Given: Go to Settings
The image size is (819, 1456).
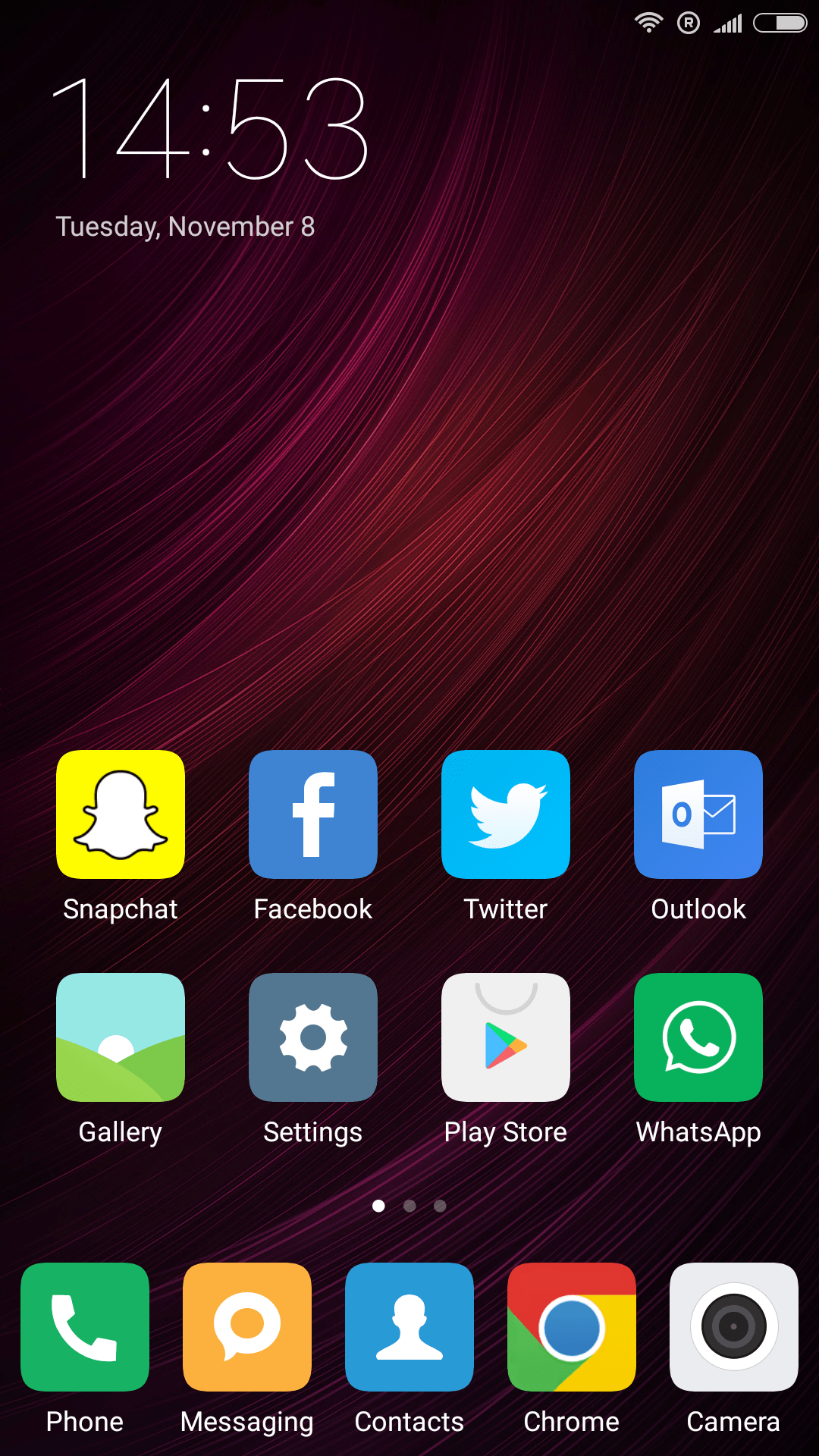Looking at the screenshot, I should (313, 1037).
